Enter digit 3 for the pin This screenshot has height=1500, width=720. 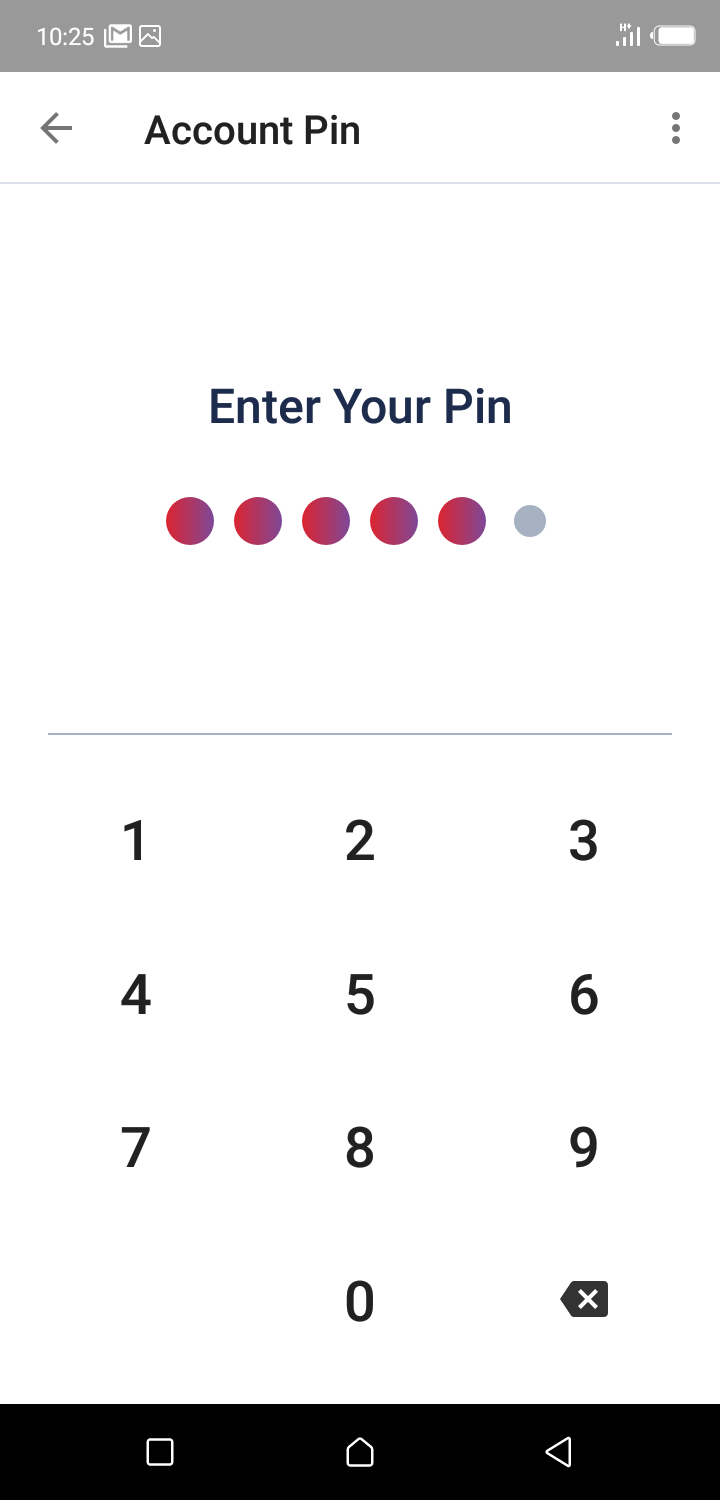(583, 841)
